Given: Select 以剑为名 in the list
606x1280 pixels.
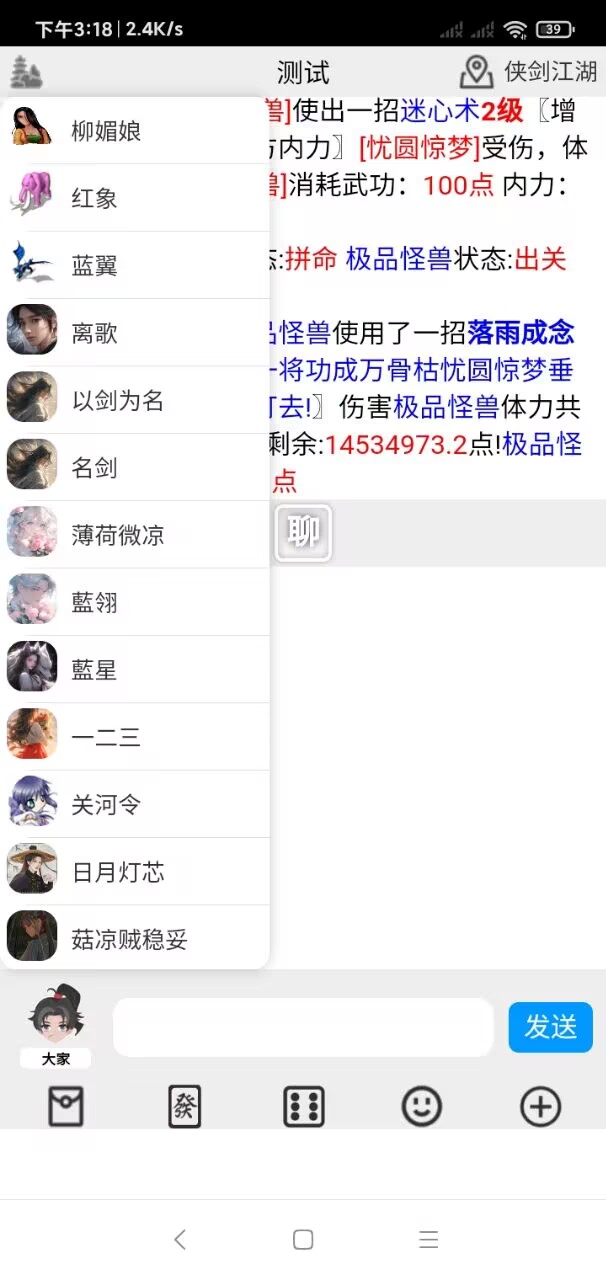Looking at the screenshot, I should pos(135,401).
